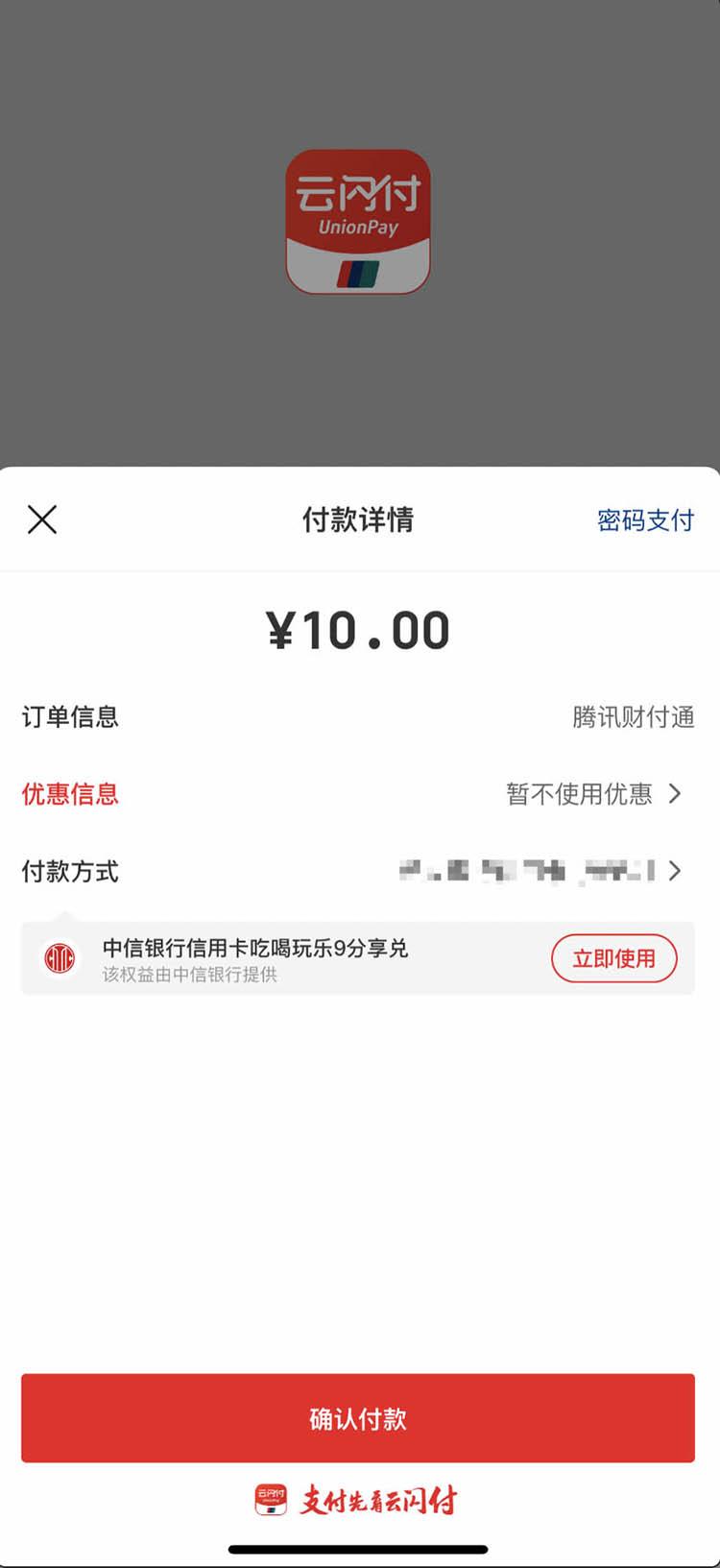
Task: Tap the 腾讯财付通 merchant label
Action: point(634,715)
